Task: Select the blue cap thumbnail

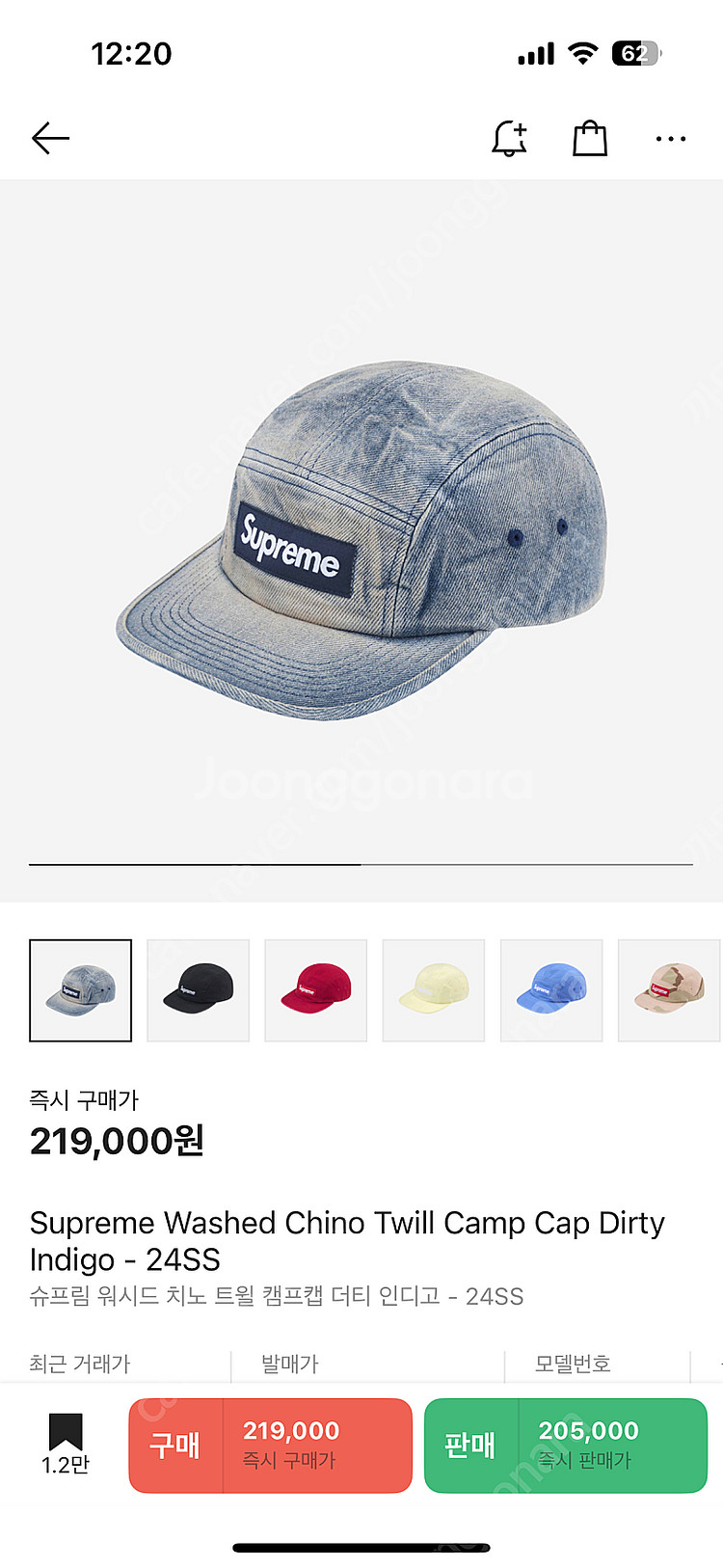Action: tap(551, 990)
